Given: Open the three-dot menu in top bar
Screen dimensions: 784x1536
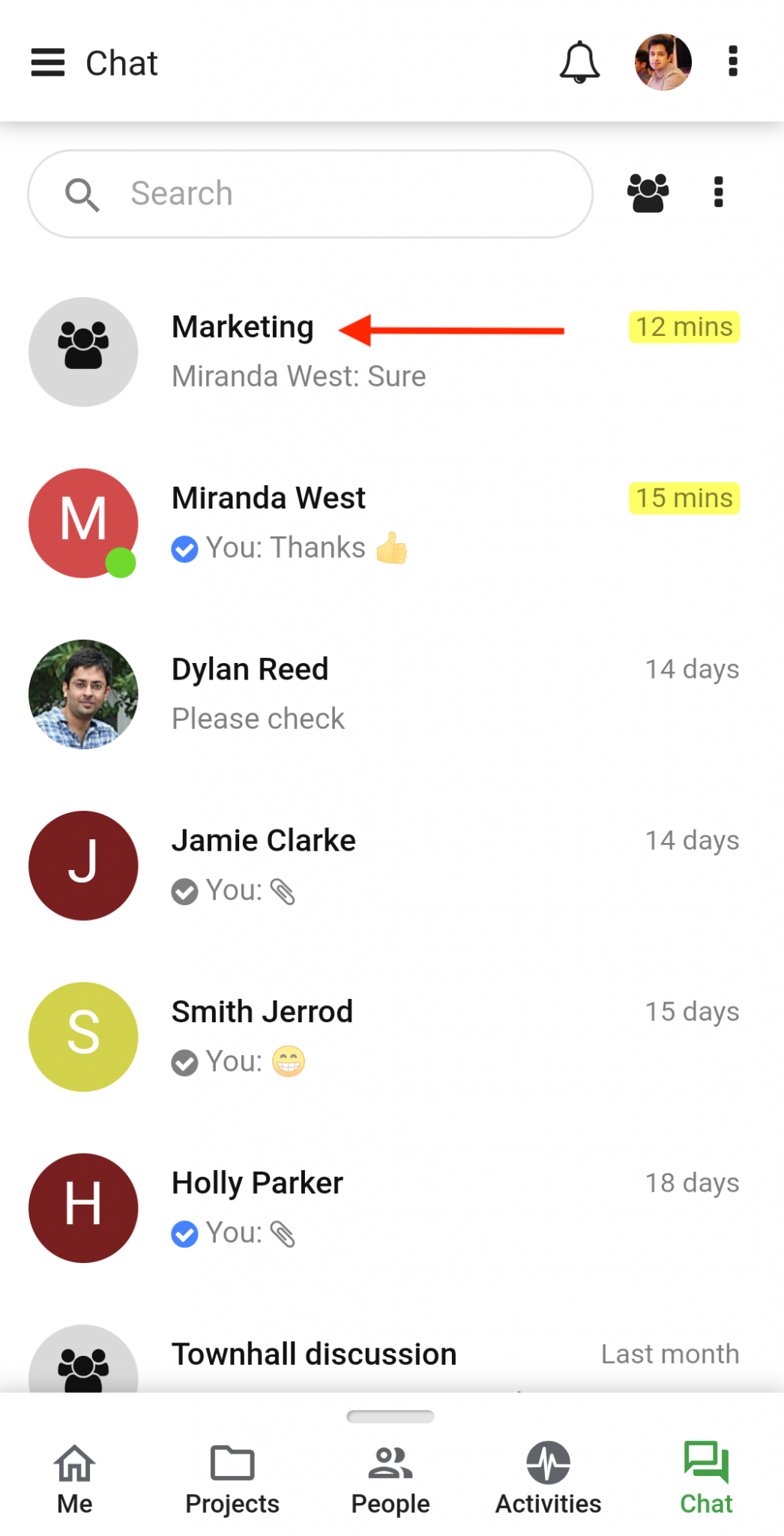Looking at the screenshot, I should 732,62.
